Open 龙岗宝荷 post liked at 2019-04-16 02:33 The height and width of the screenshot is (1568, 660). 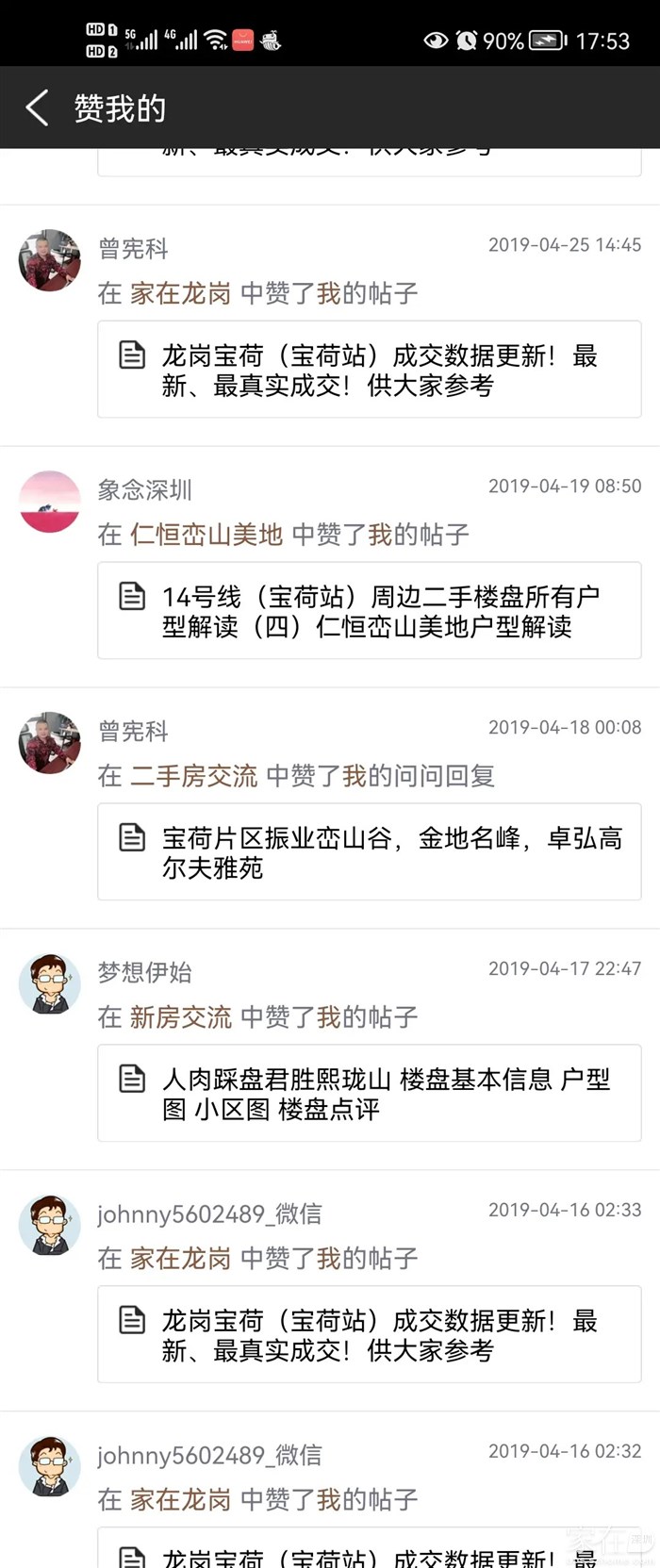pos(370,1335)
